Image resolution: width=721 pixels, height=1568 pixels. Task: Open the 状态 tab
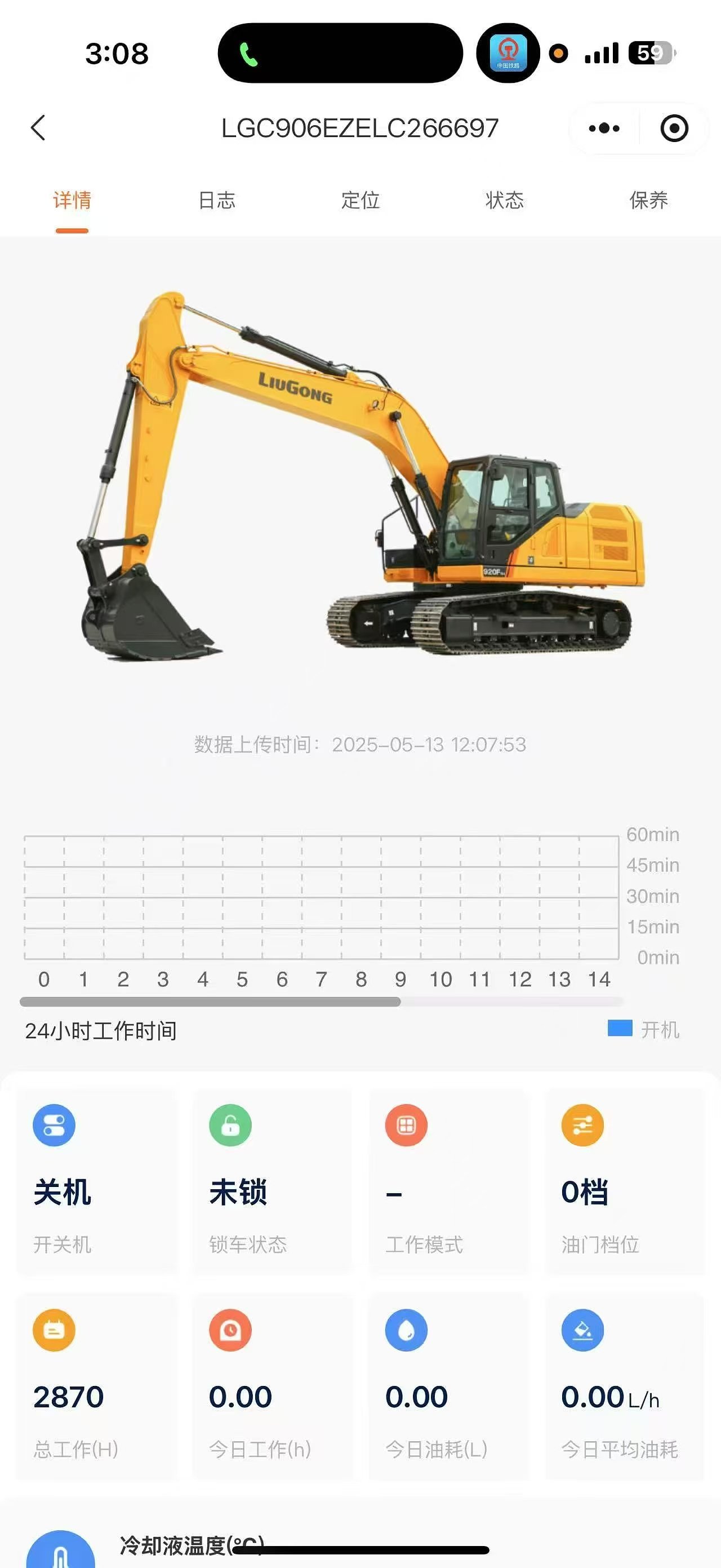504,200
